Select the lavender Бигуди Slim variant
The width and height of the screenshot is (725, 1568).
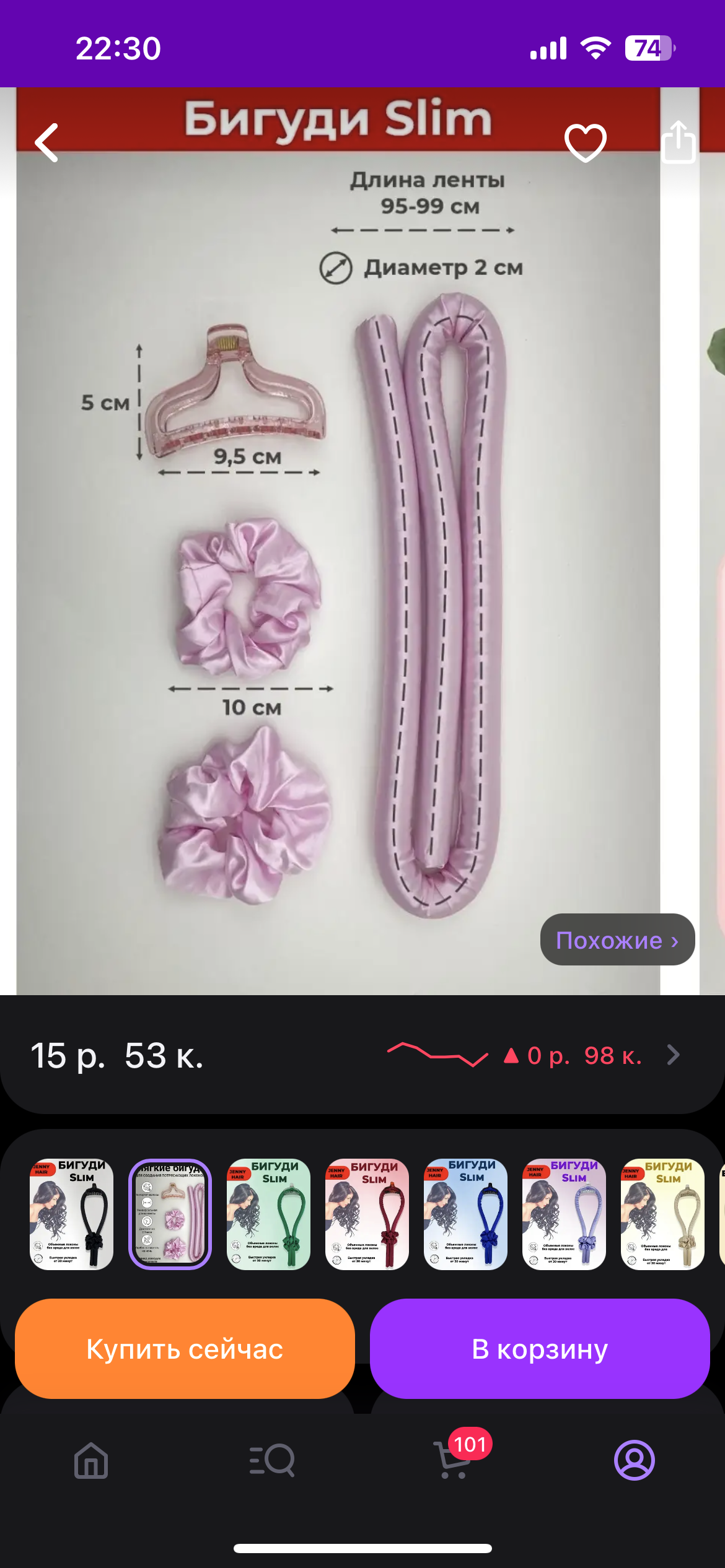pyautogui.click(x=564, y=1214)
